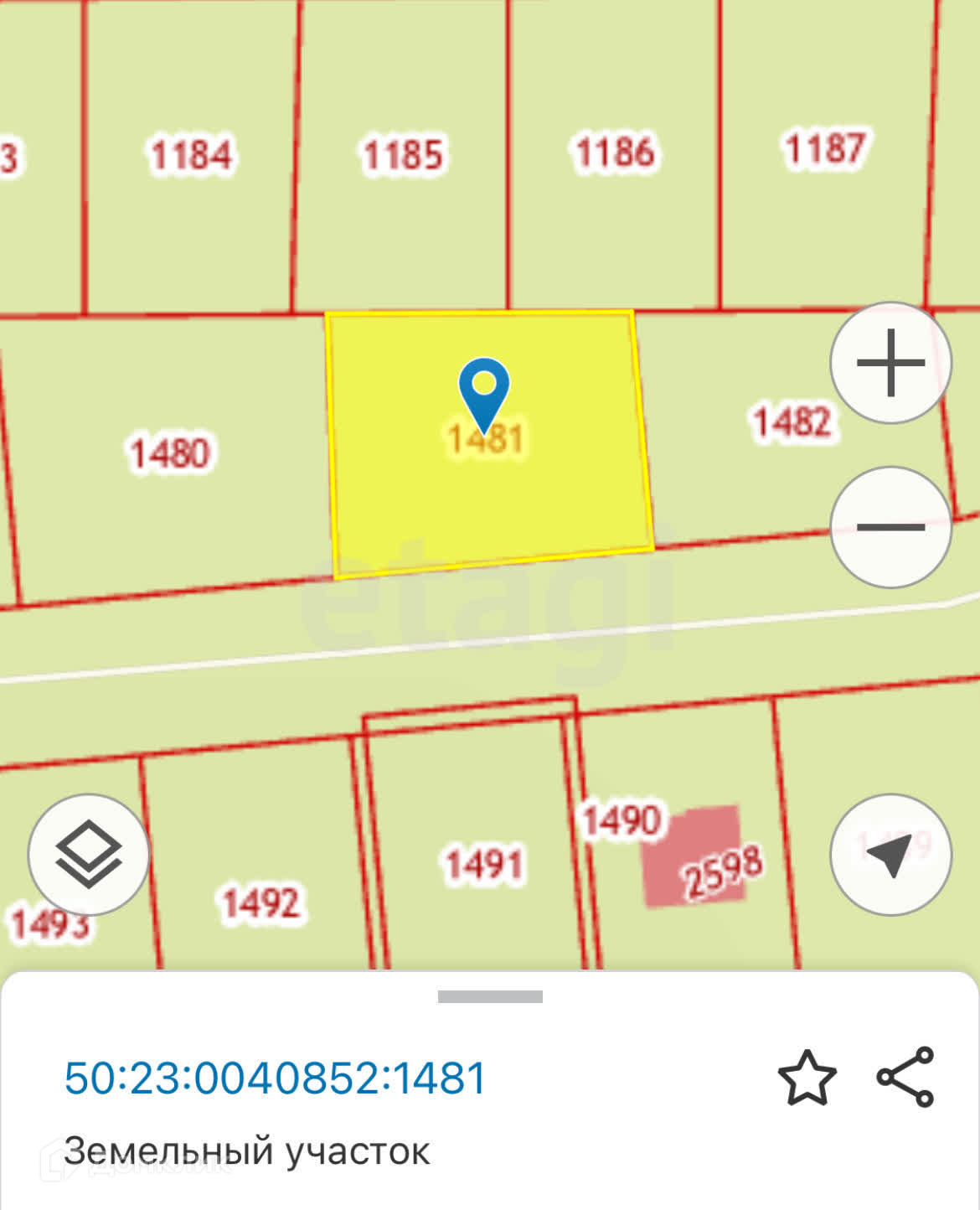Tap building 2598 on the map
Image resolution: width=980 pixels, height=1210 pixels.
(x=693, y=857)
